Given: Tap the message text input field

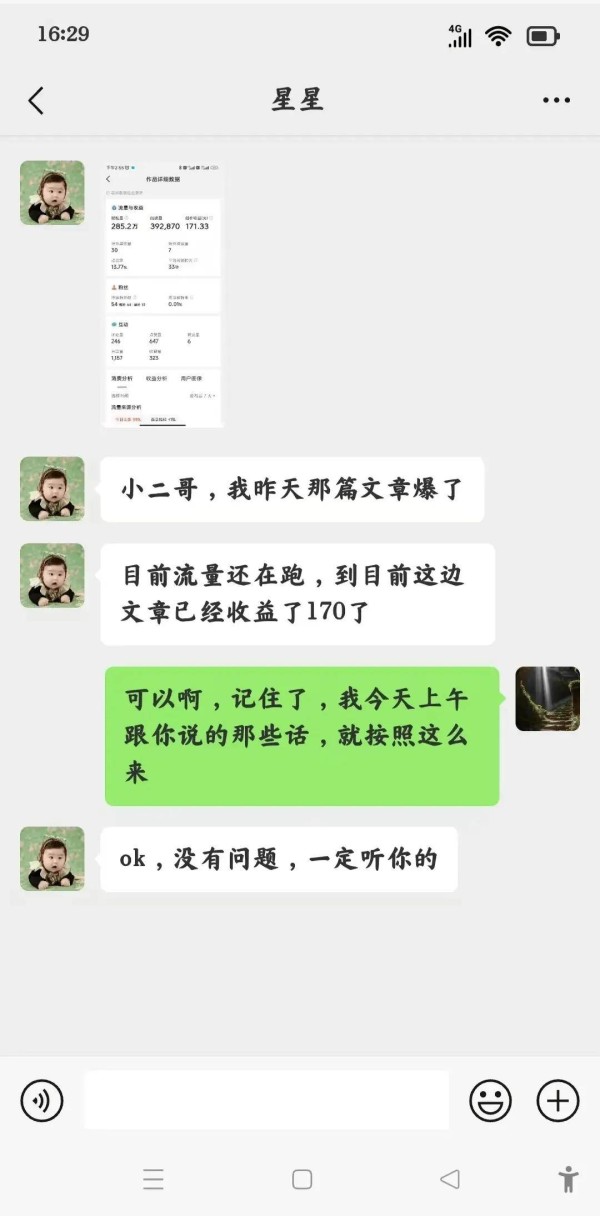Looking at the screenshot, I should coord(266,1100).
